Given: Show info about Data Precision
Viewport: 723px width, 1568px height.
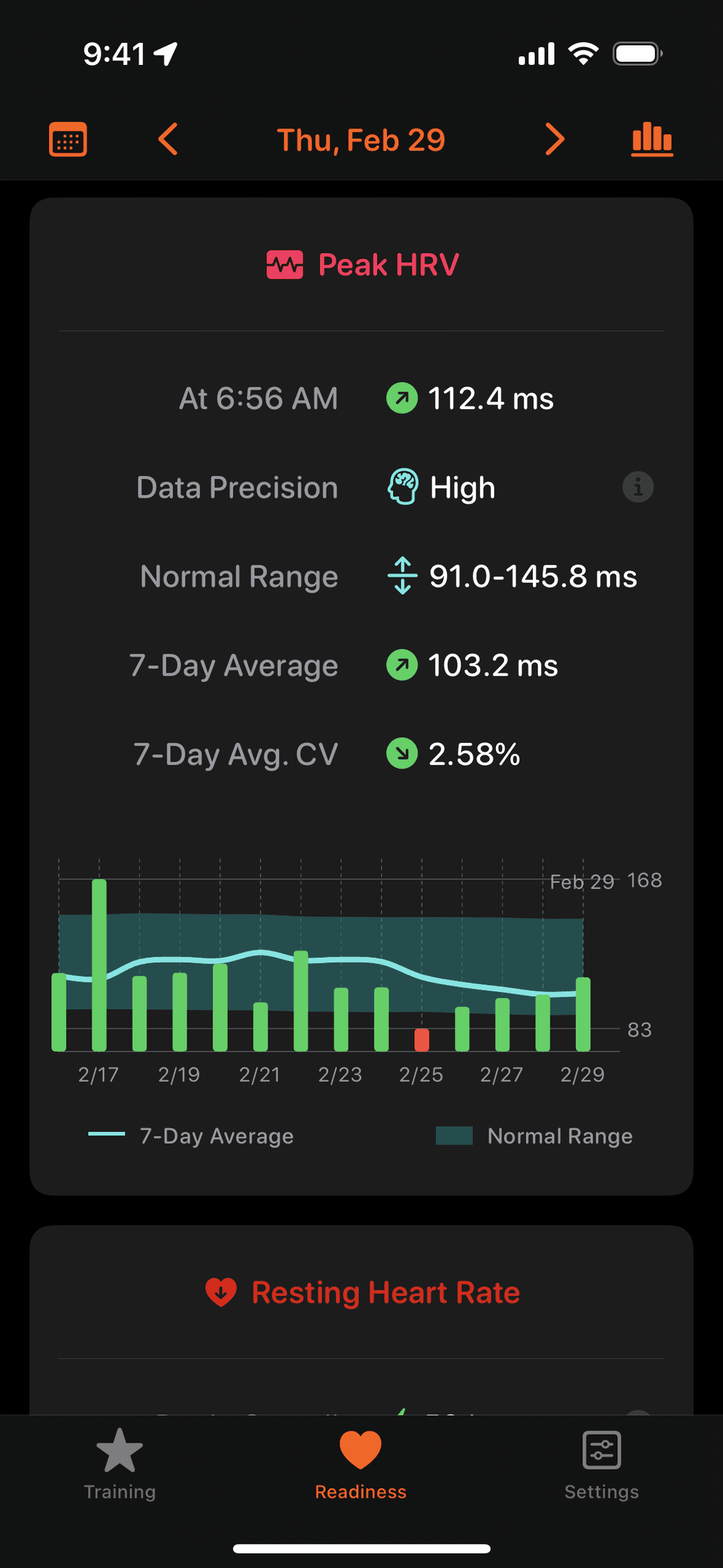Looking at the screenshot, I should pyautogui.click(x=637, y=487).
